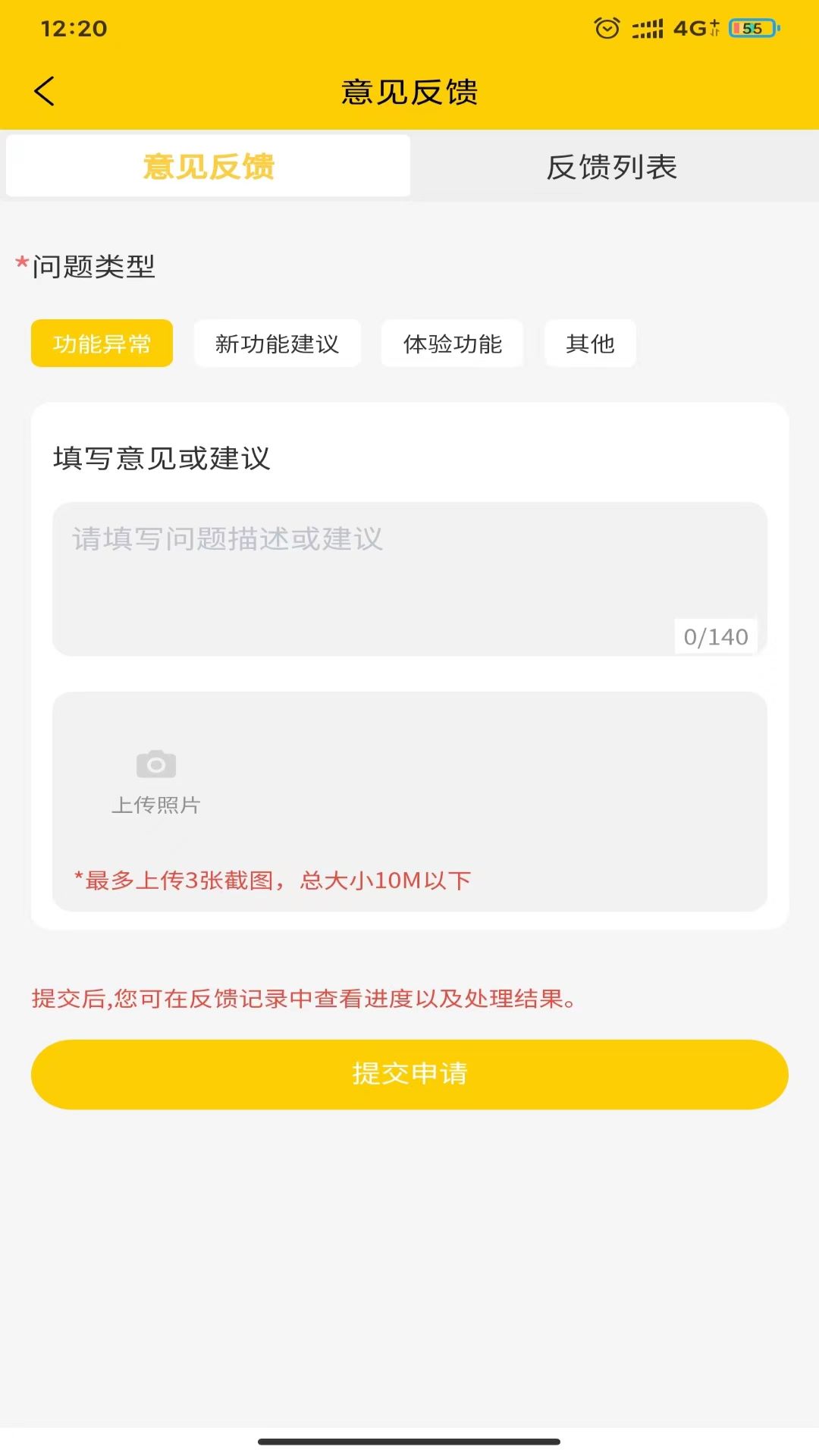This screenshot has width=819, height=1456.
Task: Choose 功能异常 as problem type
Action: (102, 344)
